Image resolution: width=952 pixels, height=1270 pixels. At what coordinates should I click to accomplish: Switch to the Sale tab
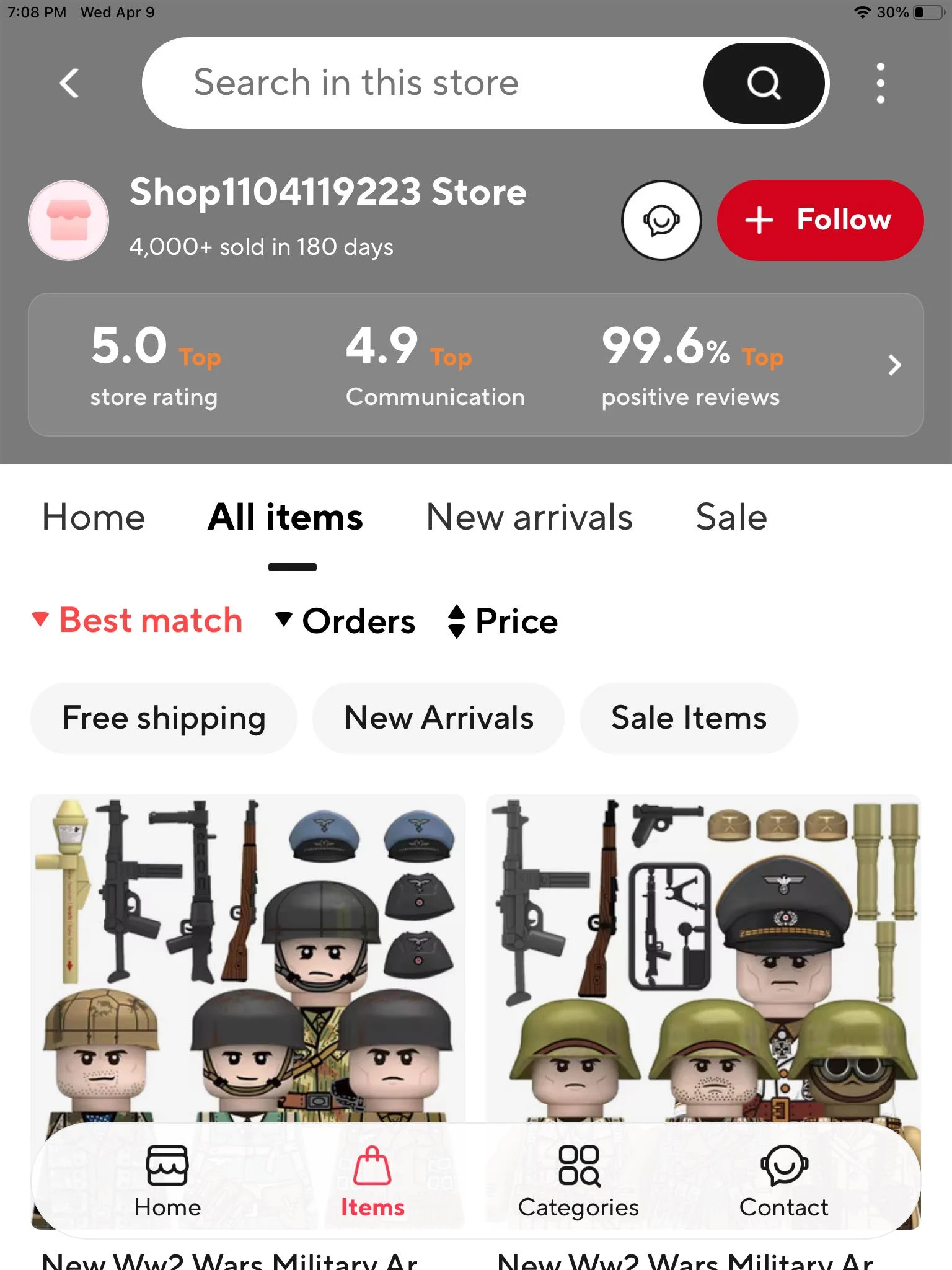point(731,517)
